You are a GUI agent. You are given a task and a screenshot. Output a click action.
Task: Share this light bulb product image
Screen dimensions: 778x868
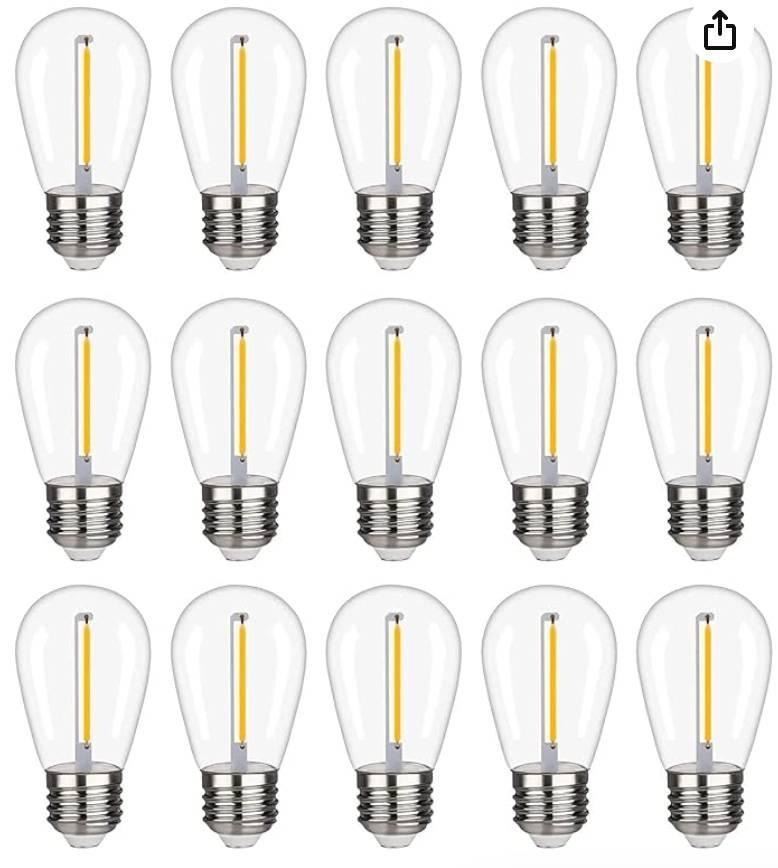(x=719, y=32)
